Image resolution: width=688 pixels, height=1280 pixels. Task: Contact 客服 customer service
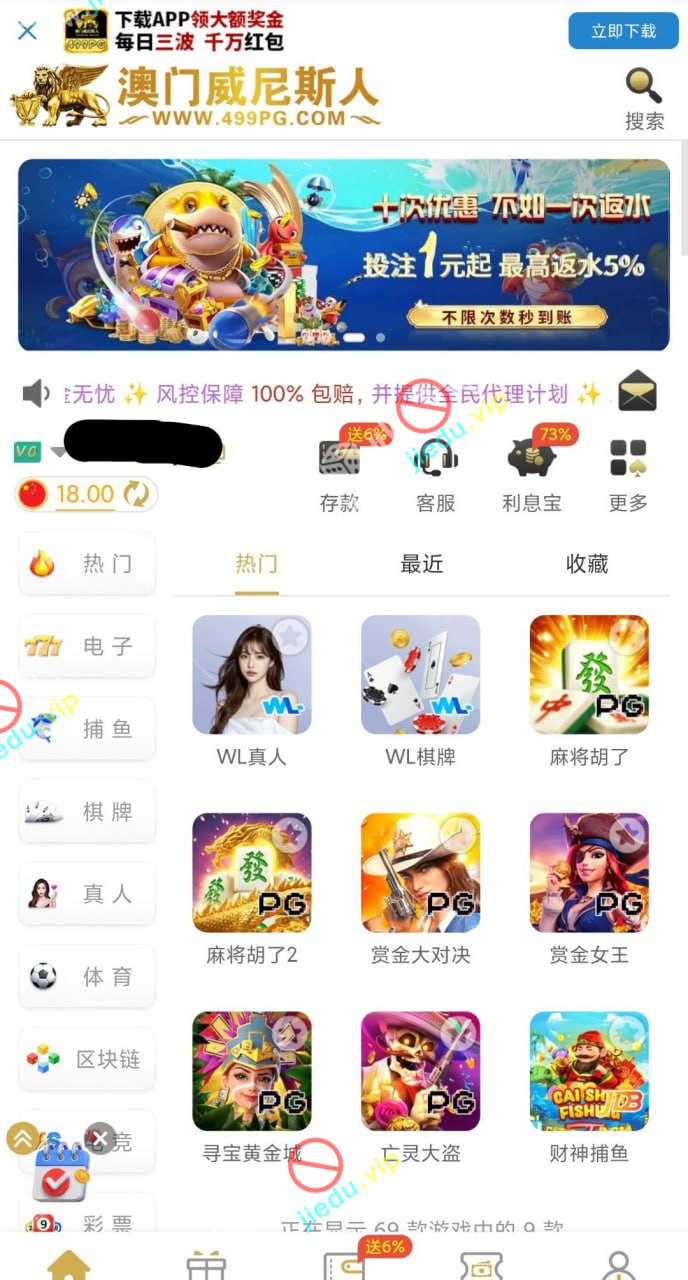click(x=436, y=475)
